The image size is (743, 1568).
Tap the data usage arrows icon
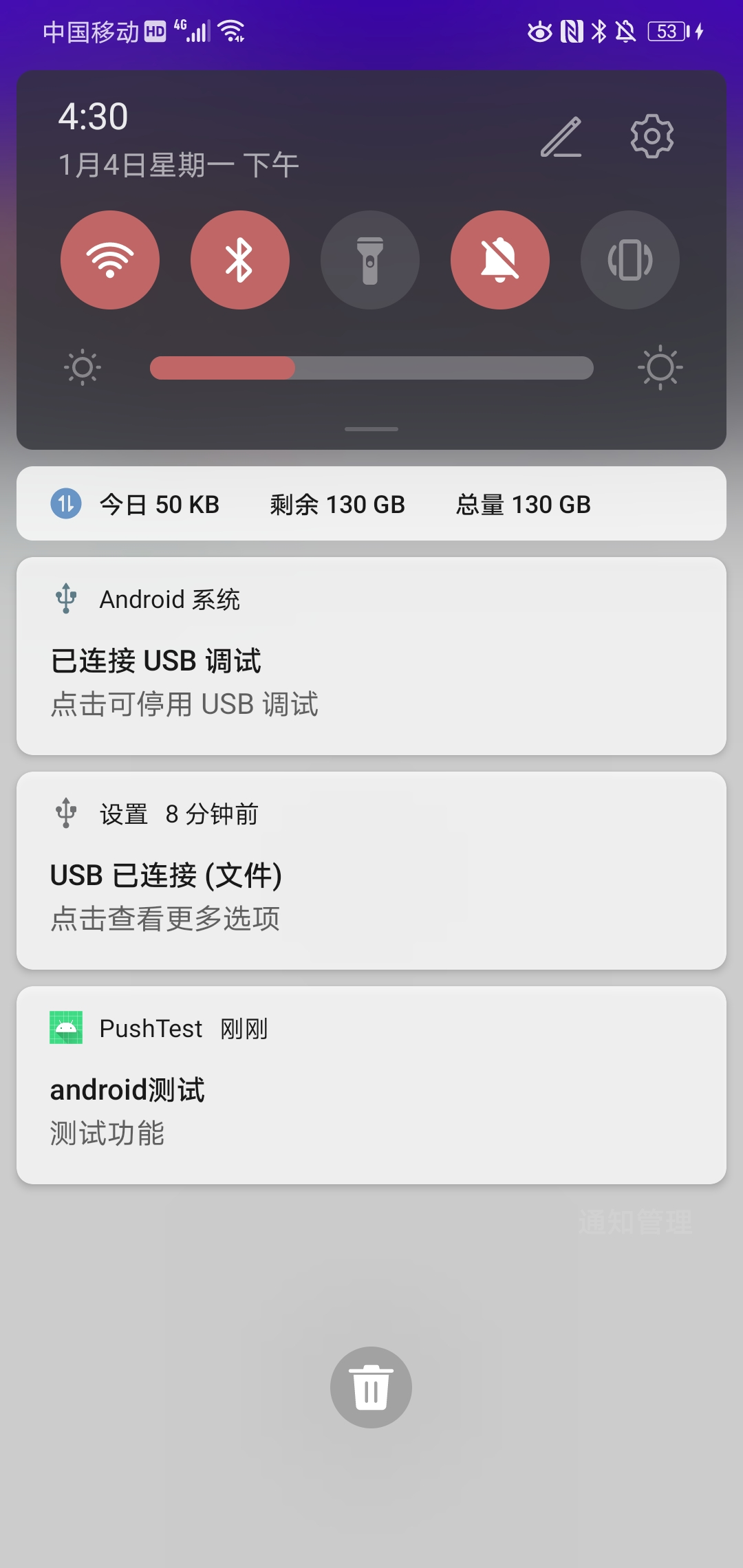coord(66,503)
